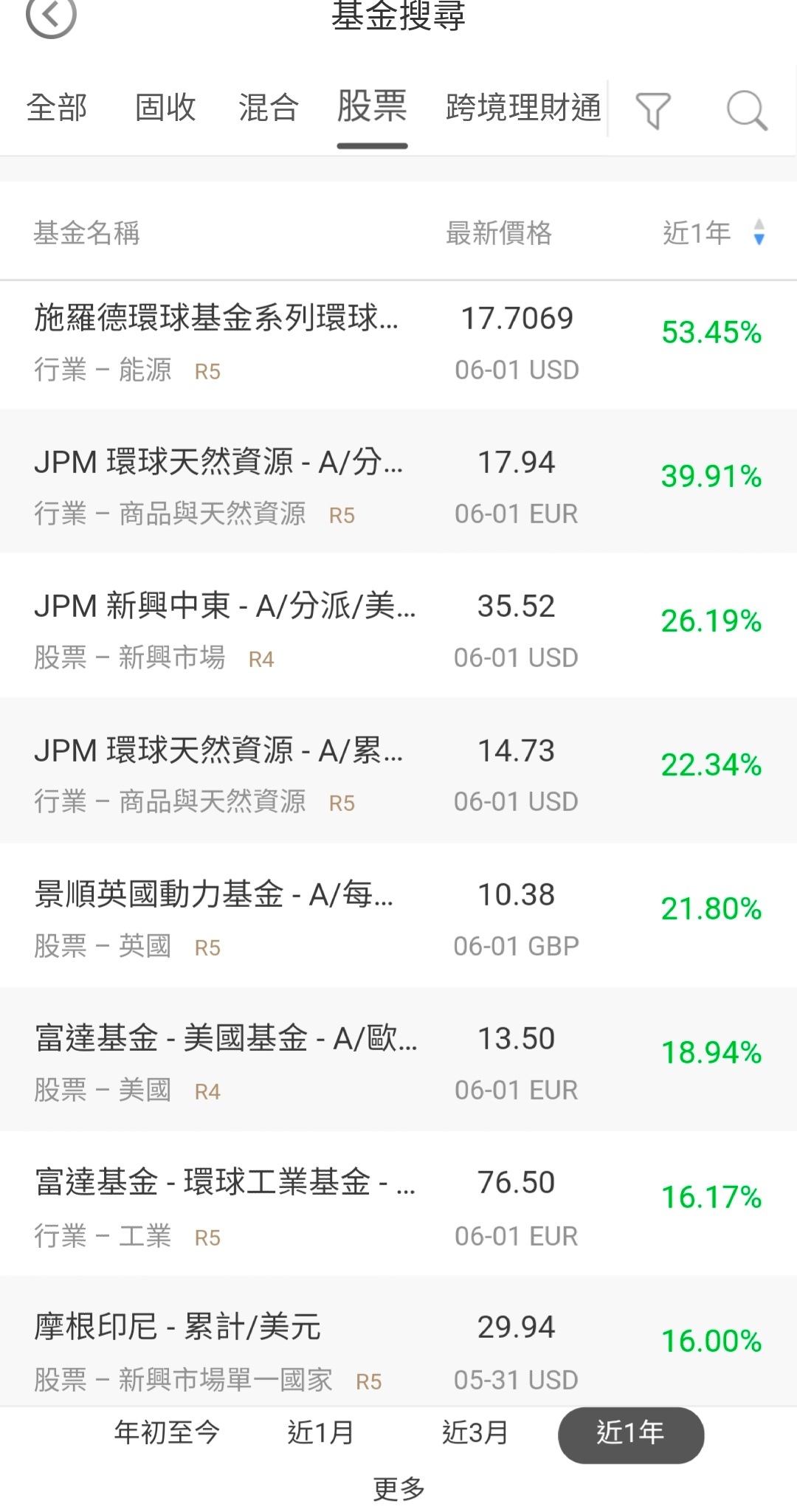
Task: Open 景順英國動力基金 fund
Action: [398, 914]
